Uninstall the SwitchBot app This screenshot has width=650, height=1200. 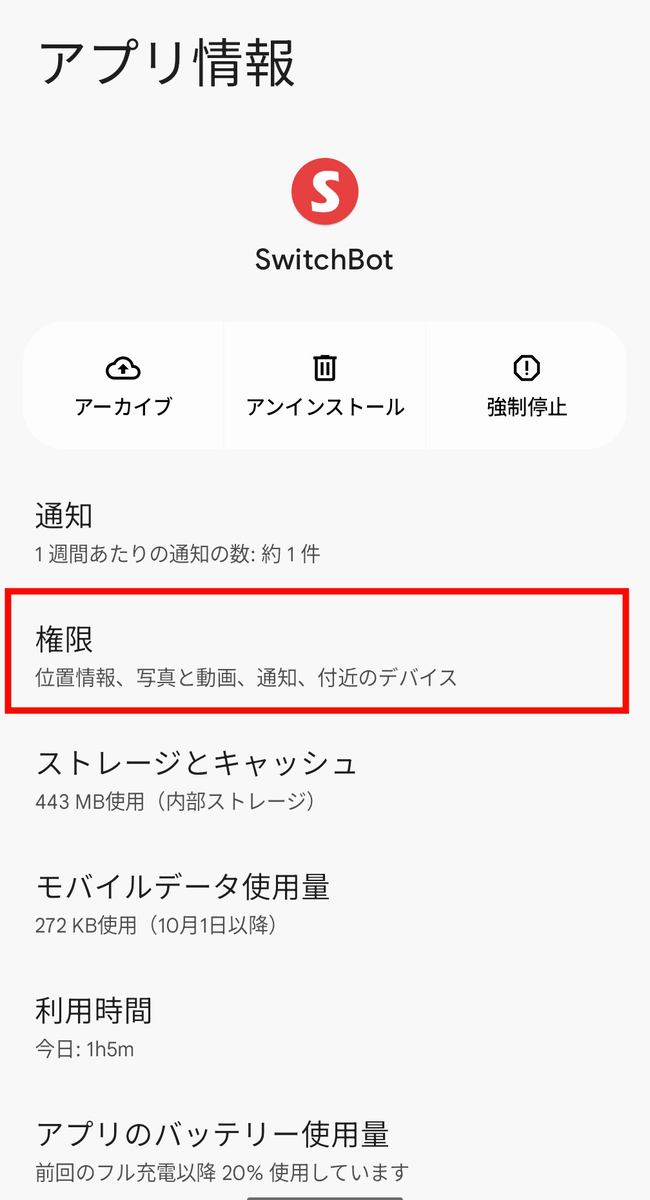[325, 386]
